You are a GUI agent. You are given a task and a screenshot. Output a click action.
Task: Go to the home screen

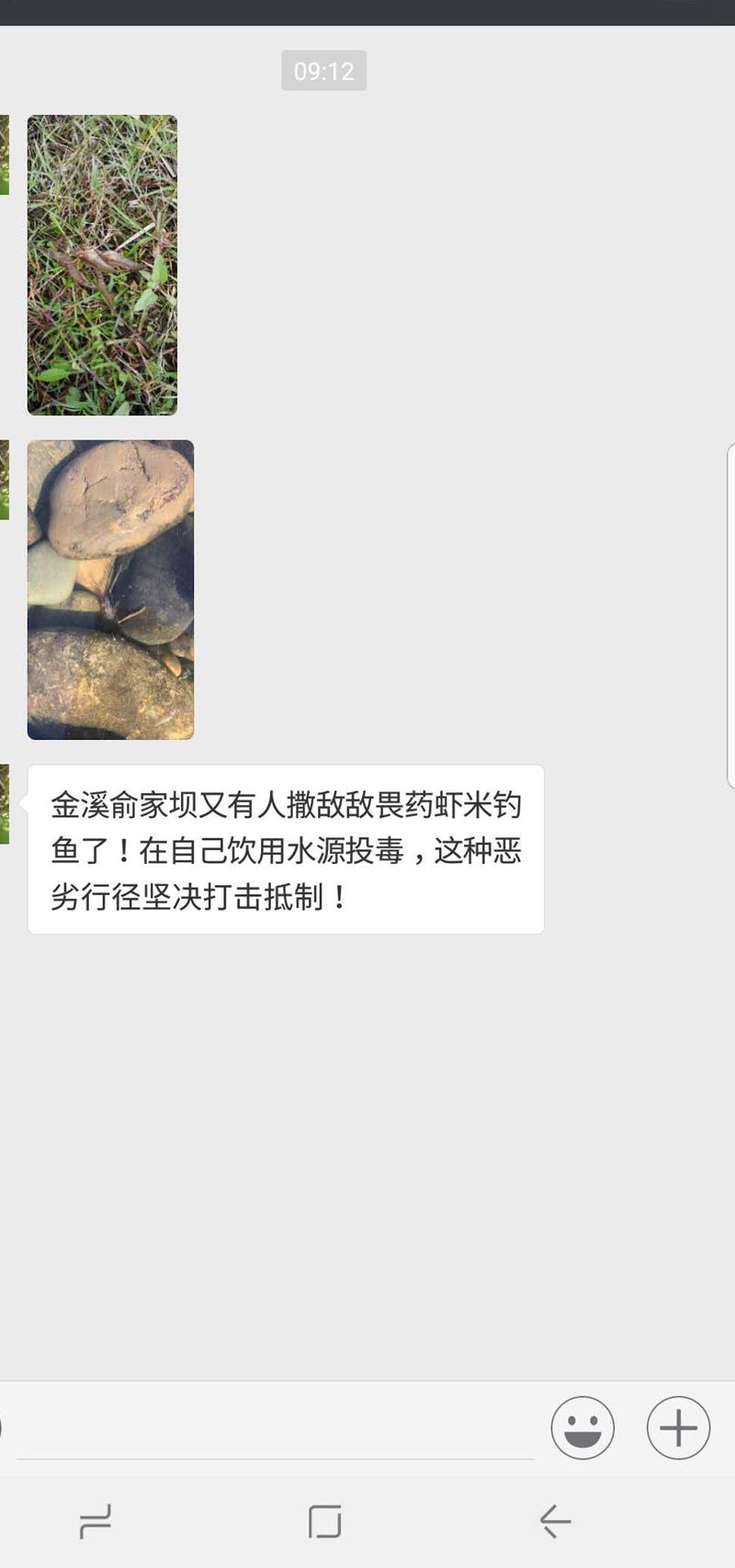(324, 1521)
